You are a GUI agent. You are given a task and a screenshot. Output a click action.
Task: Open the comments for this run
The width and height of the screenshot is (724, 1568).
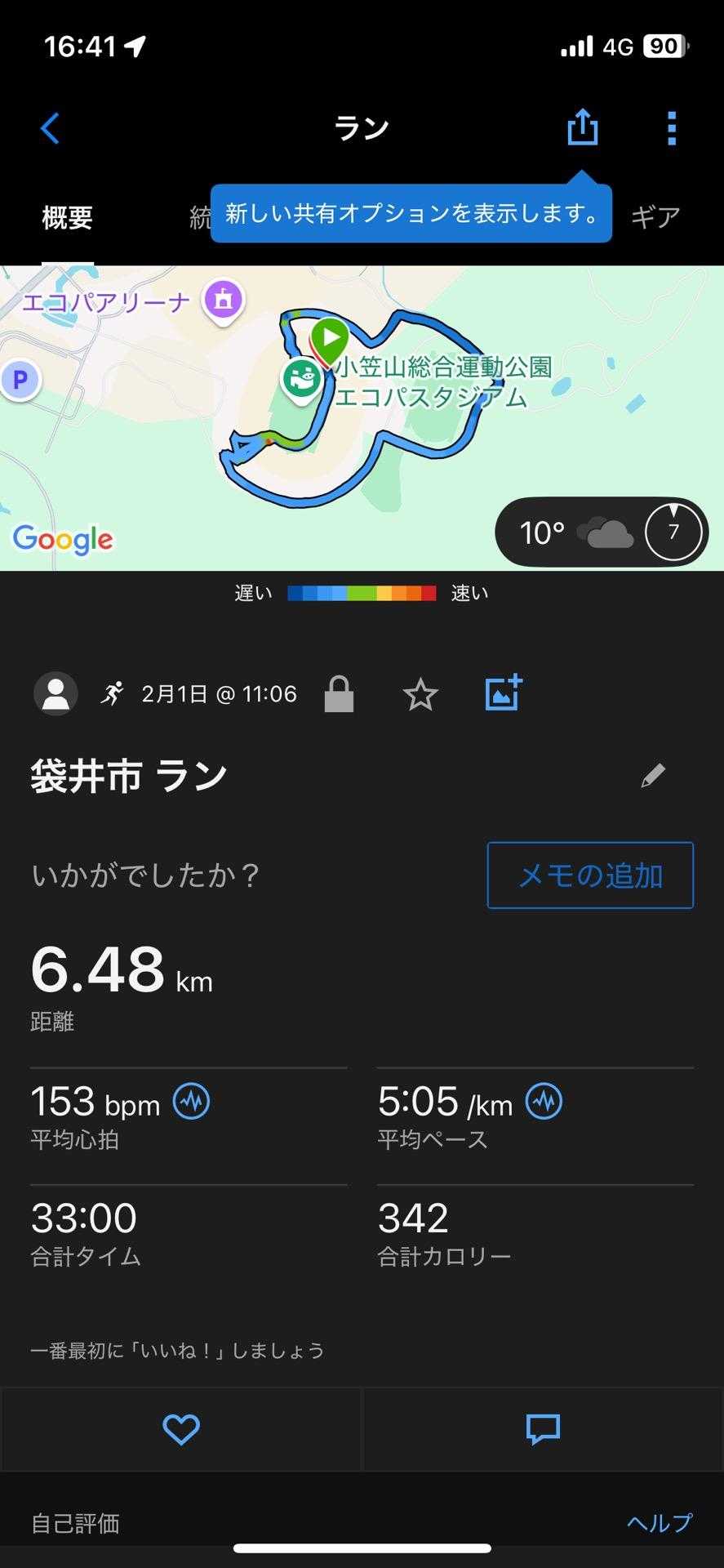pos(543,1429)
